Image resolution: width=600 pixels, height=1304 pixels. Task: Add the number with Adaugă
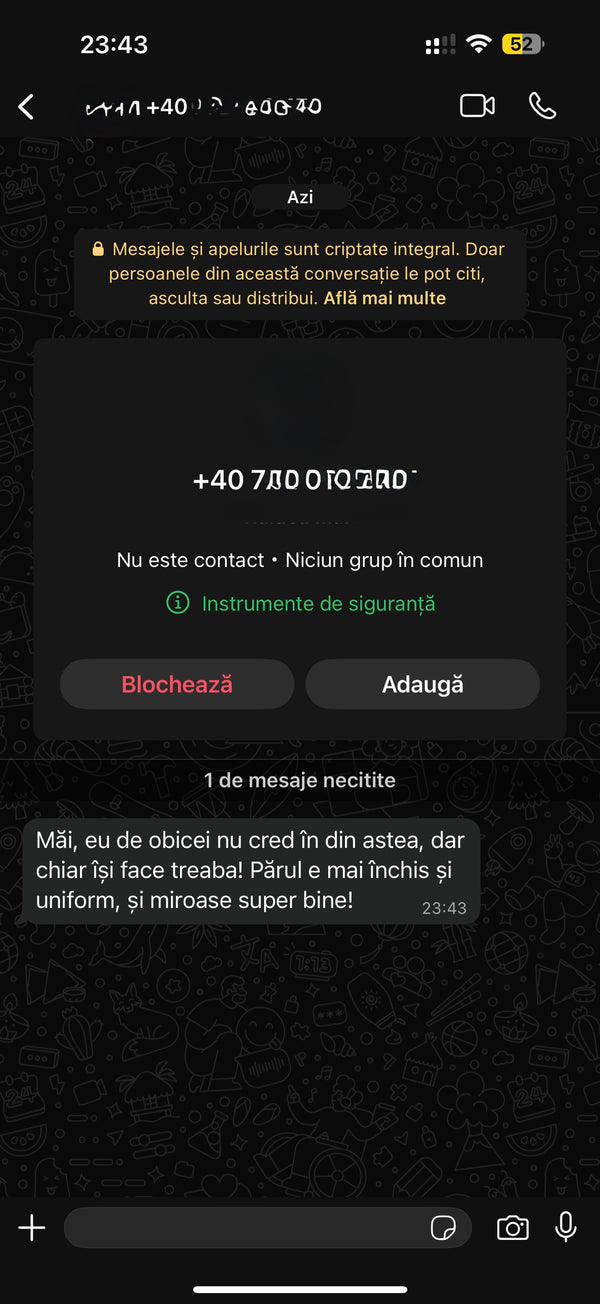pyautogui.click(x=422, y=684)
